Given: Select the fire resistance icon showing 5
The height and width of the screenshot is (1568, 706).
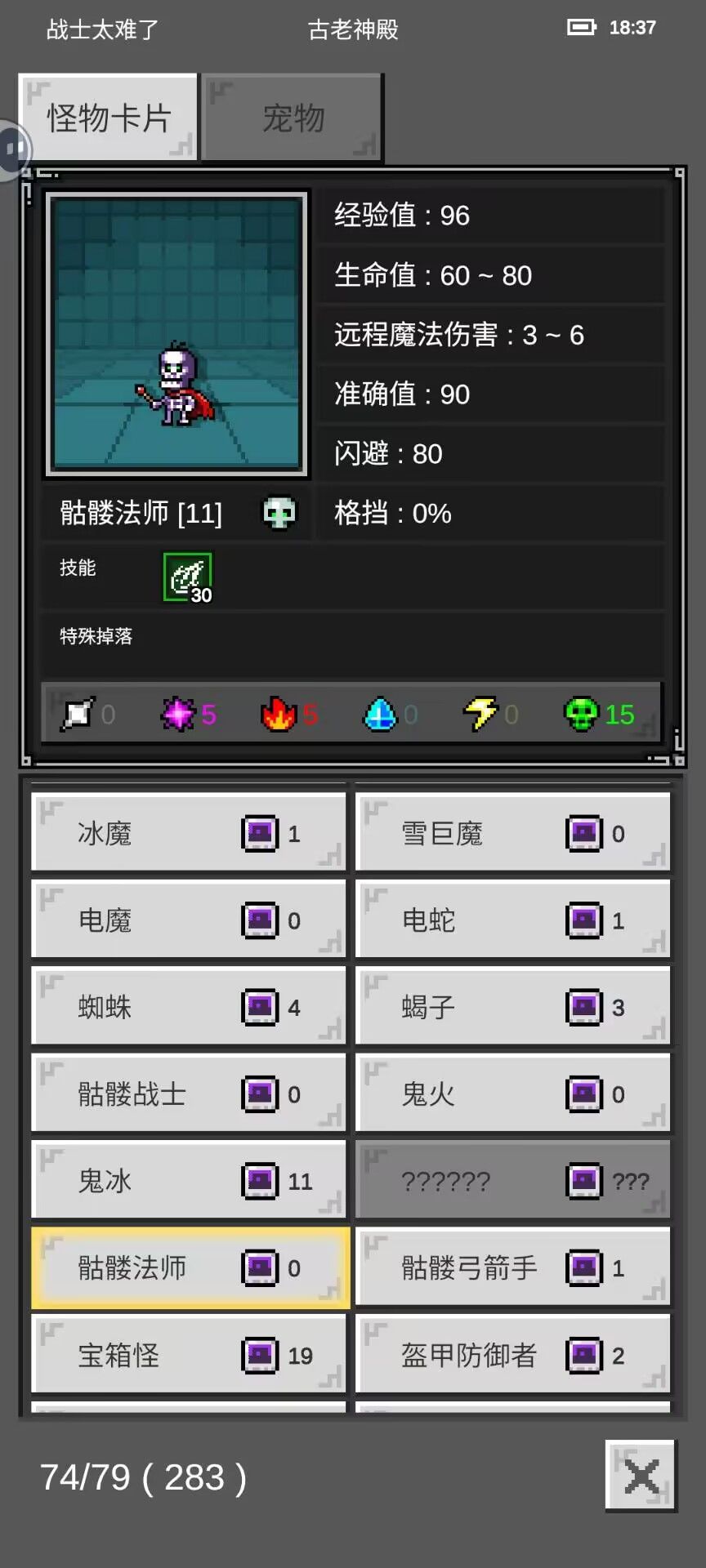Looking at the screenshot, I should 281,713.
